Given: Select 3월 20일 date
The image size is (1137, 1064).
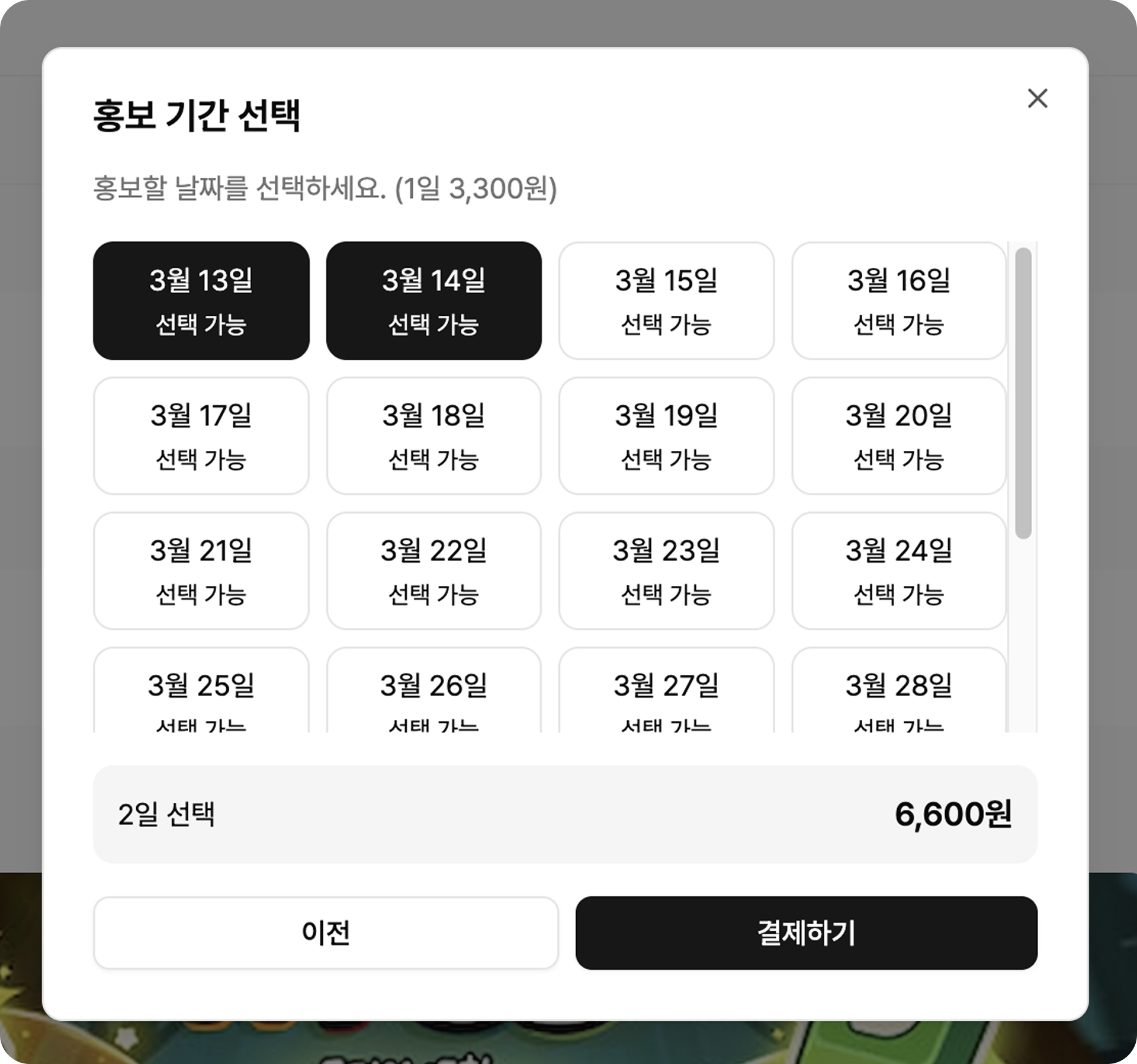Looking at the screenshot, I should [898, 435].
